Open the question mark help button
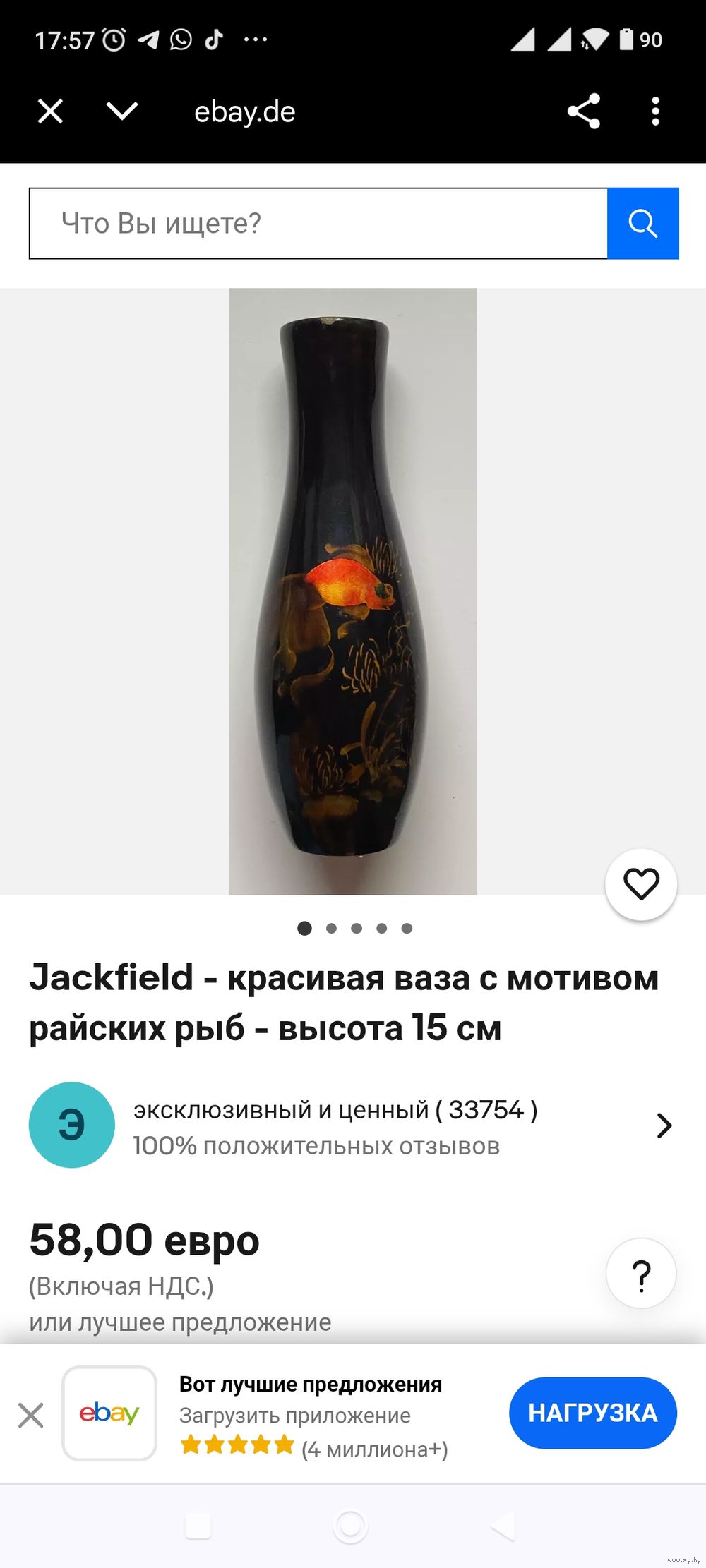706x1568 pixels. 641,1274
